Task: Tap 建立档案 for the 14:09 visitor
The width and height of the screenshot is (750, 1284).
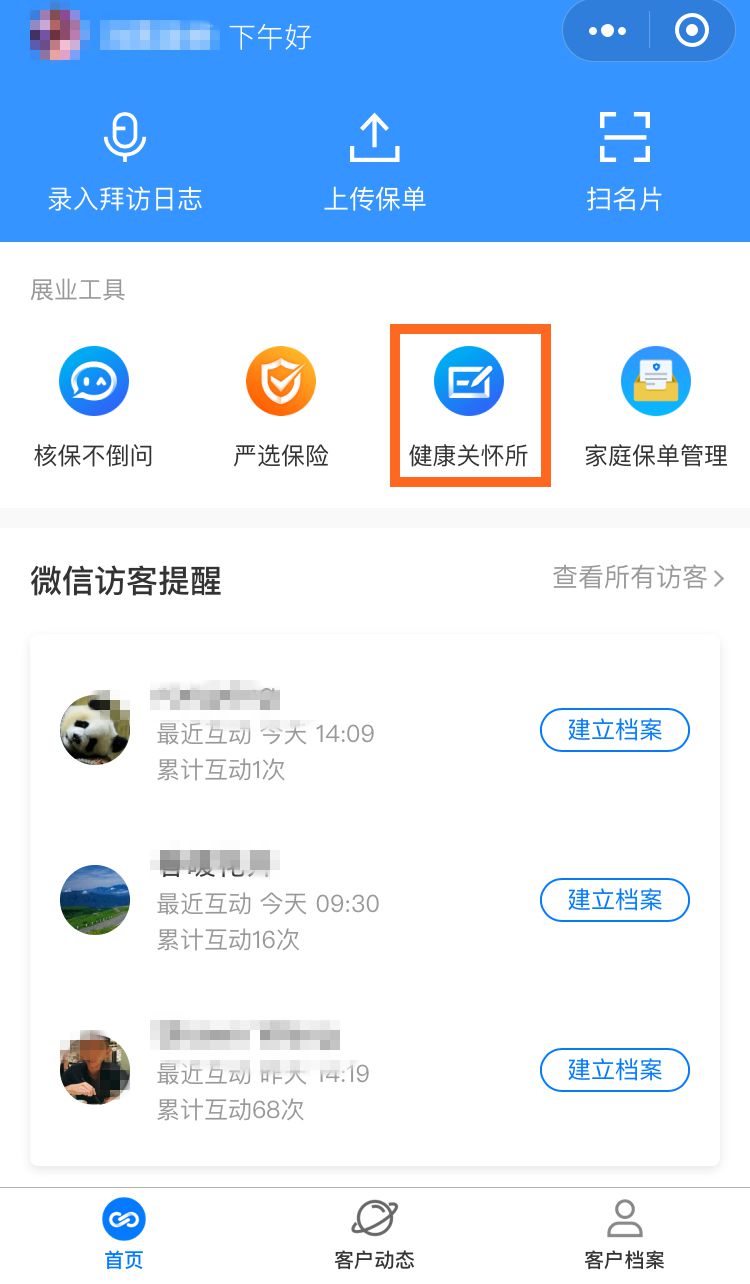Action: click(x=615, y=730)
